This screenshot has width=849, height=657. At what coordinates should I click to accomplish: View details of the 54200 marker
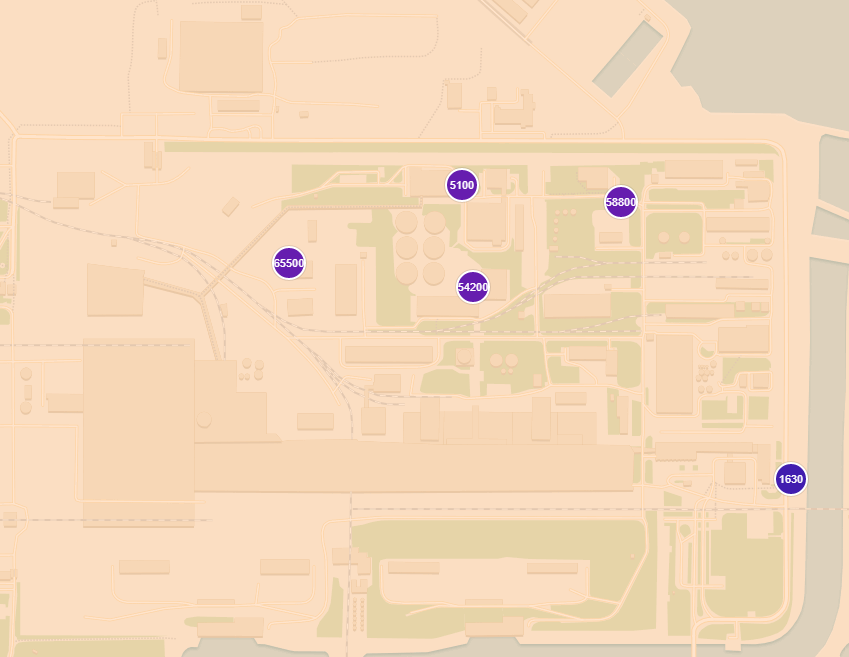(473, 287)
